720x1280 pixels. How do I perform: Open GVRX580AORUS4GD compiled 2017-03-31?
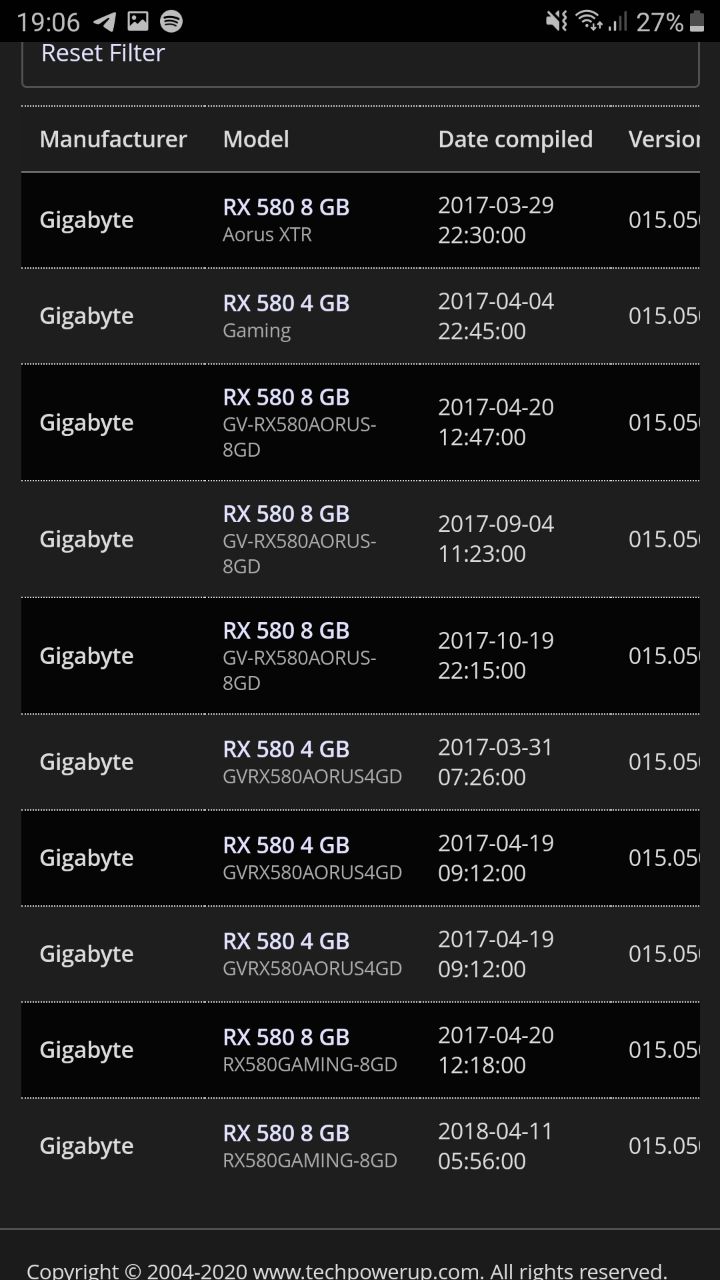[x=286, y=750]
